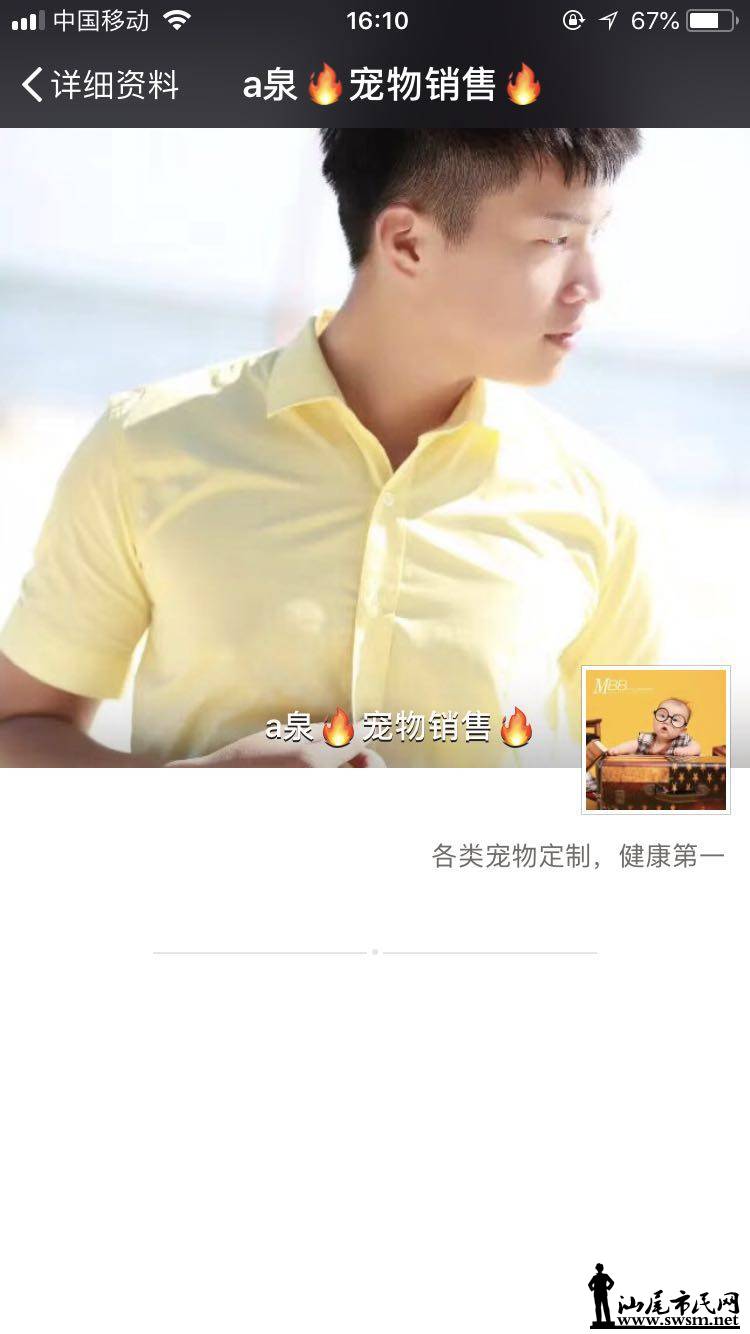The width and height of the screenshot is (750, 1334).
Task: Open the profile avatar thumbnail
Action: (656, 739)
